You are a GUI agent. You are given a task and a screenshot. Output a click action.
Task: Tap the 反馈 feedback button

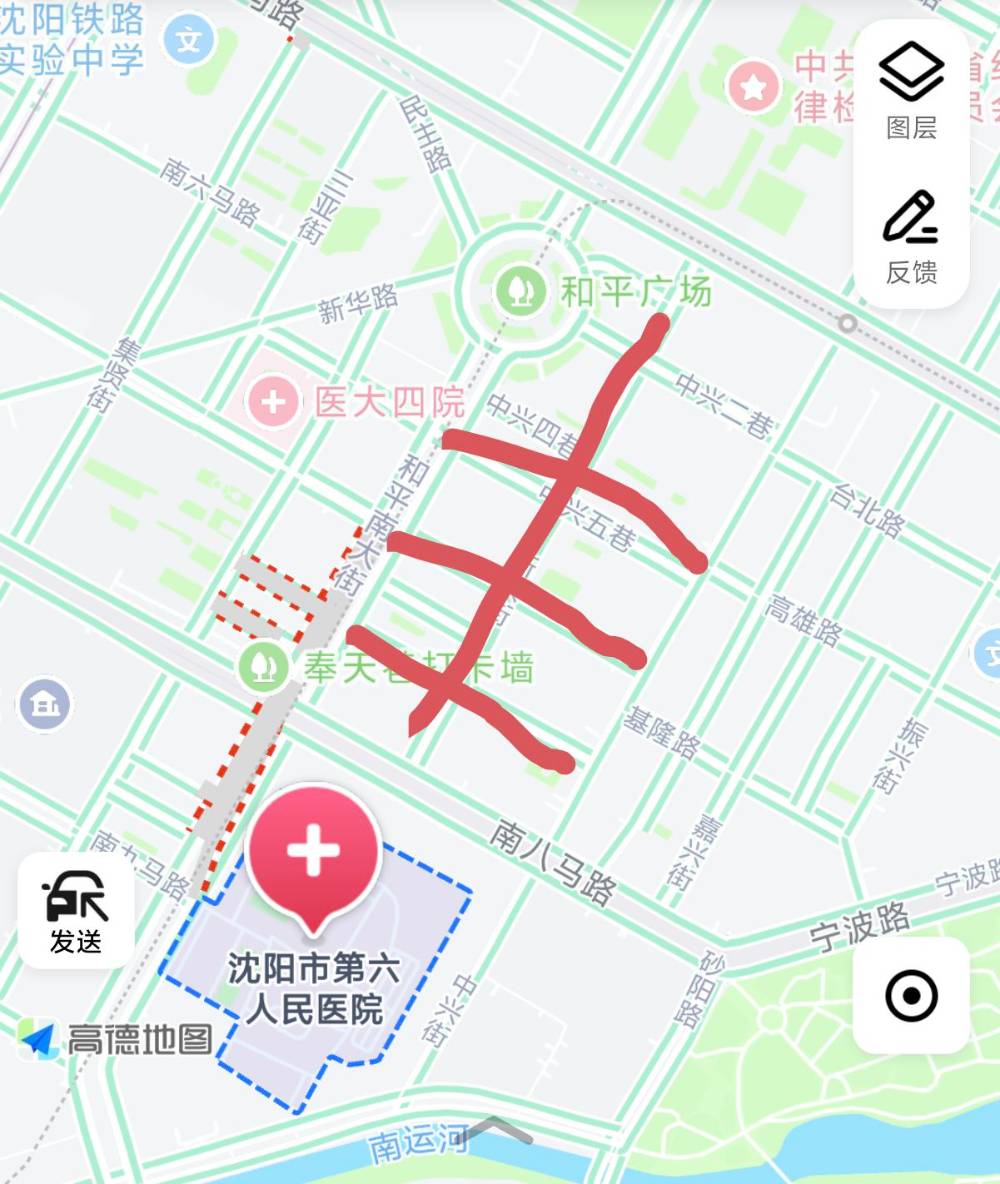[x=911, y=236]
